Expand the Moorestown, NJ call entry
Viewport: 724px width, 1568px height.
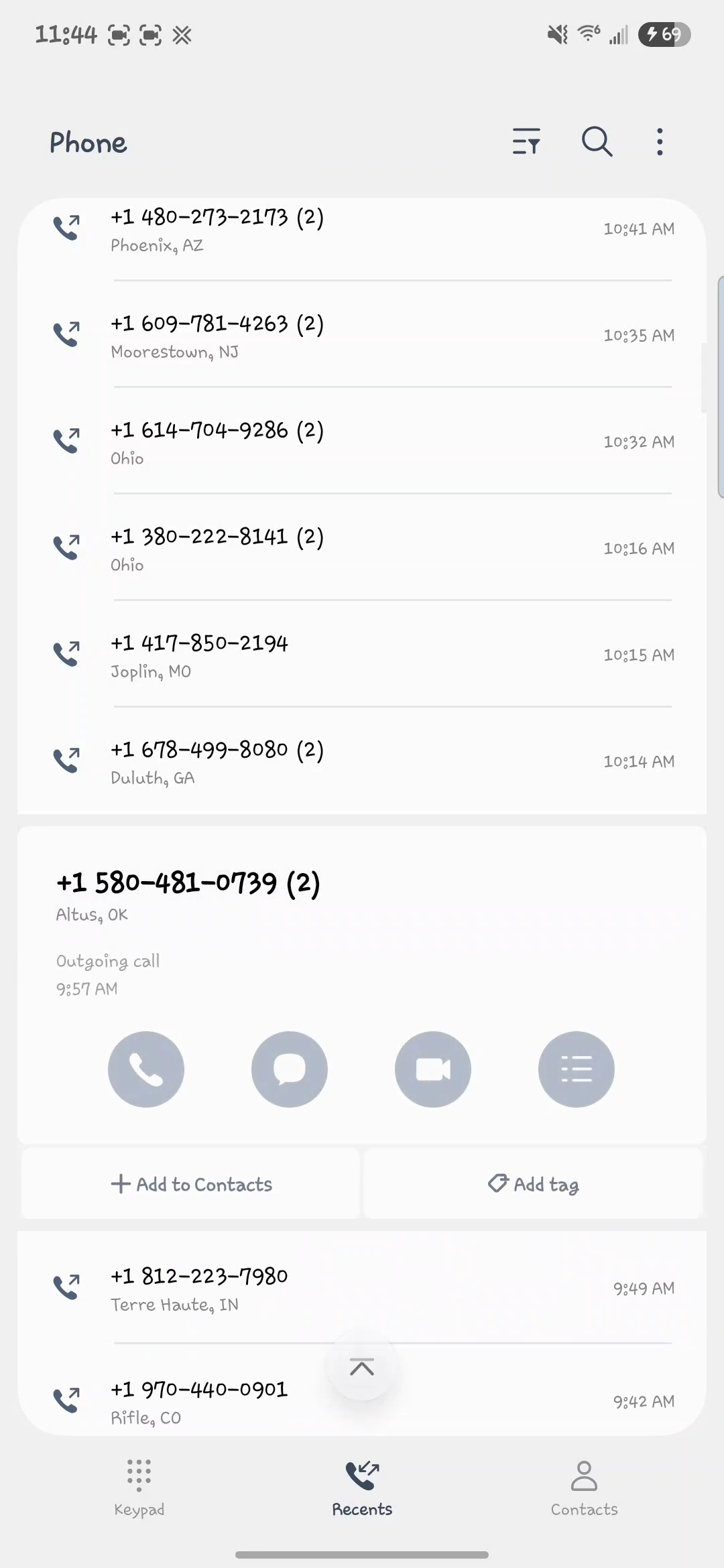pyautogui.click(x=362, y=336)
